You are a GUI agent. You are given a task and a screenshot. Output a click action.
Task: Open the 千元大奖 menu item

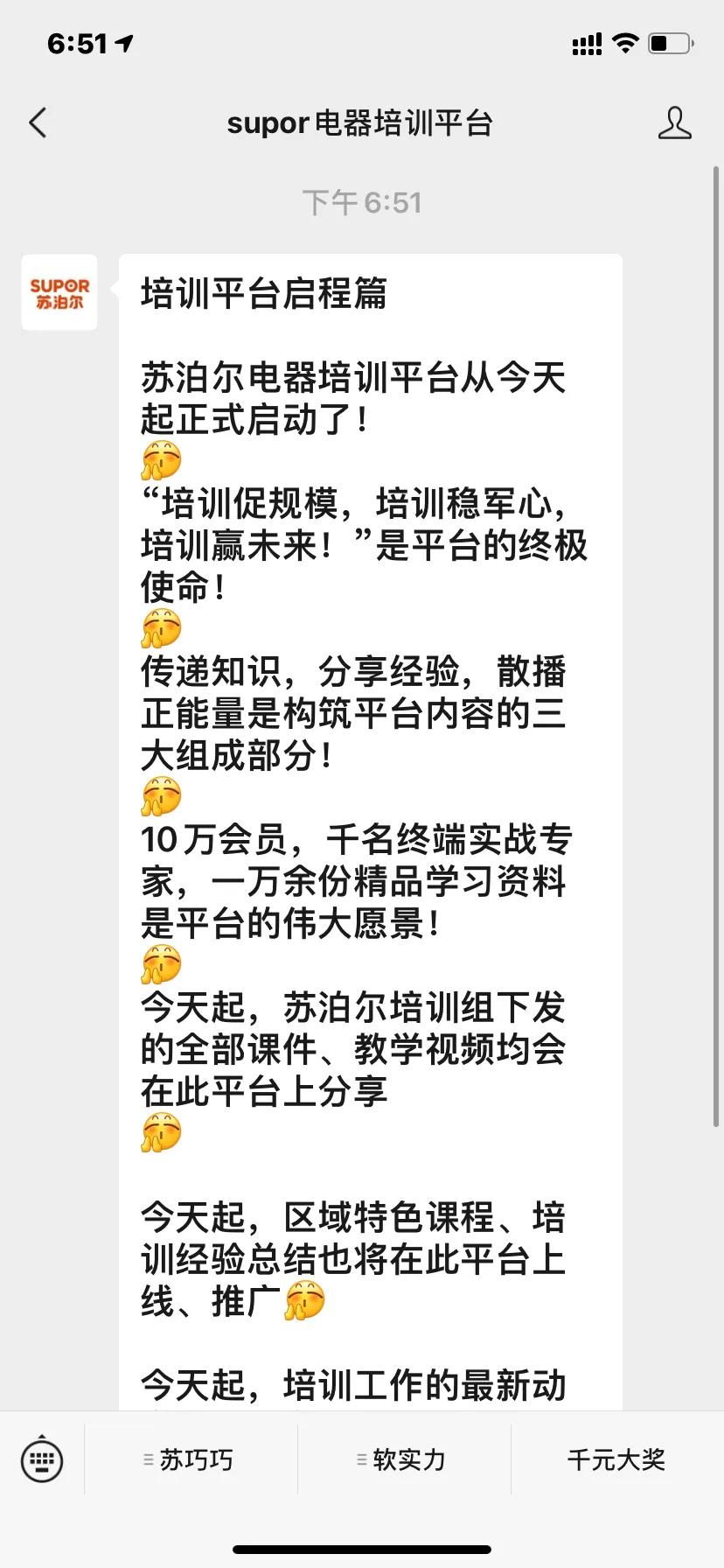(616, 1459)
